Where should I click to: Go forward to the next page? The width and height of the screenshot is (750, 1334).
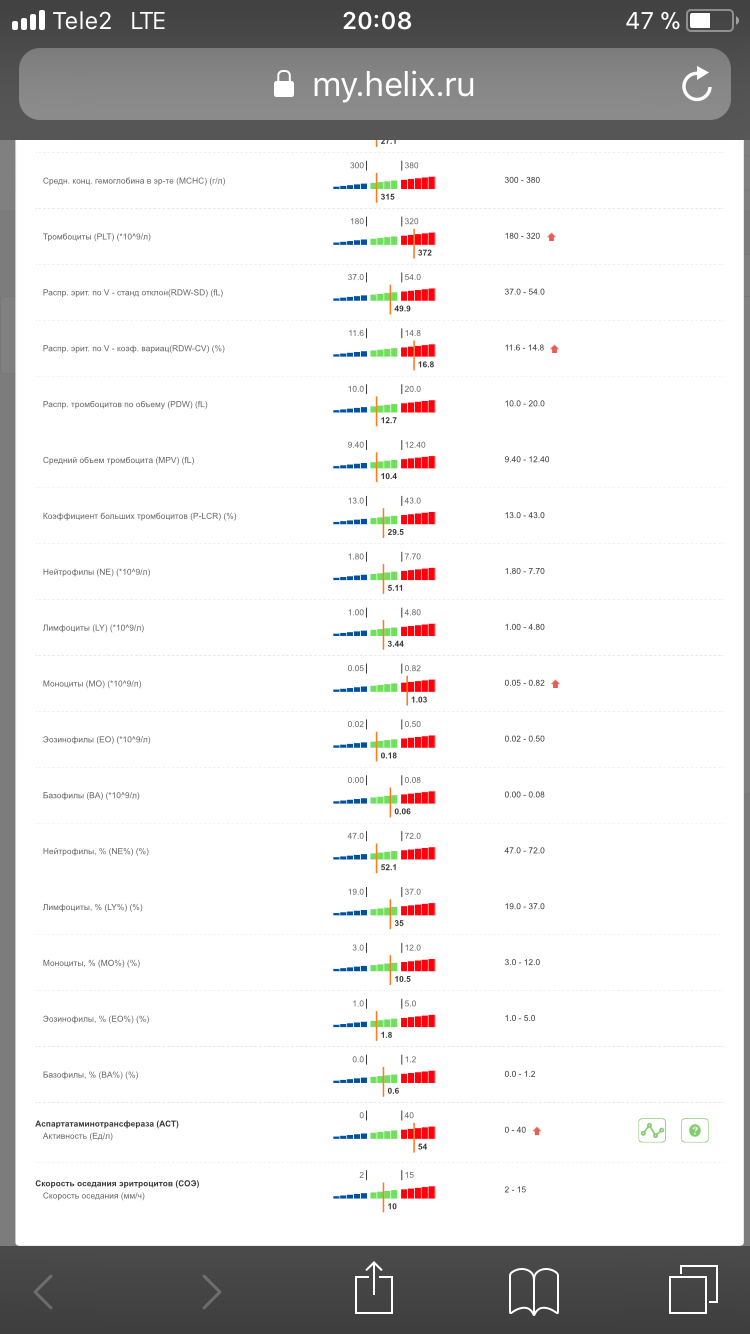pos(211,1292)
